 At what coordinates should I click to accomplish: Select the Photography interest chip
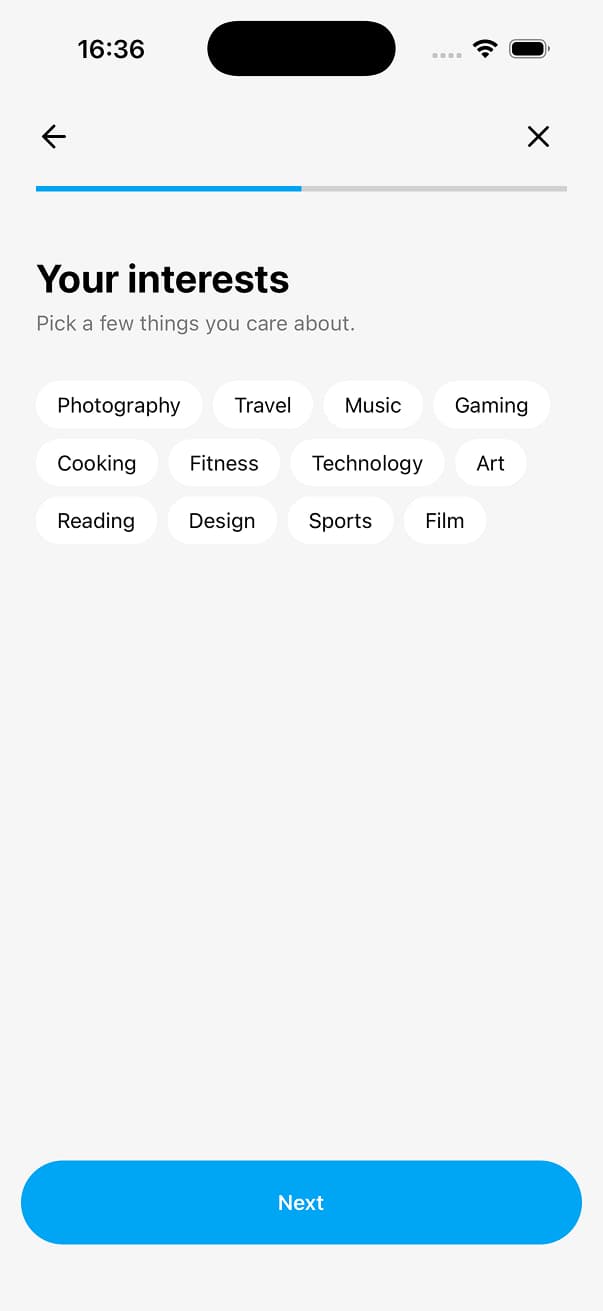click(119, 405)
